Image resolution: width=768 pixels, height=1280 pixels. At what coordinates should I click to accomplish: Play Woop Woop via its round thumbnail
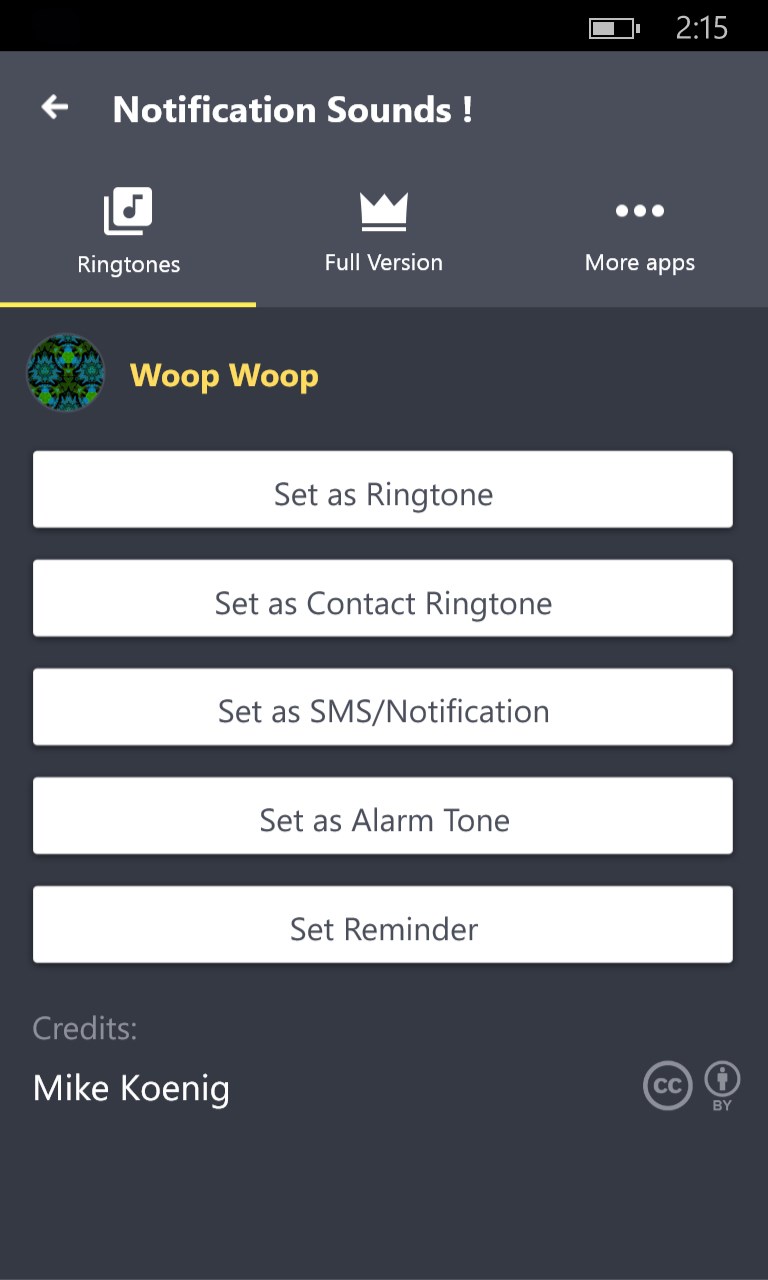[x=66, y=373]
